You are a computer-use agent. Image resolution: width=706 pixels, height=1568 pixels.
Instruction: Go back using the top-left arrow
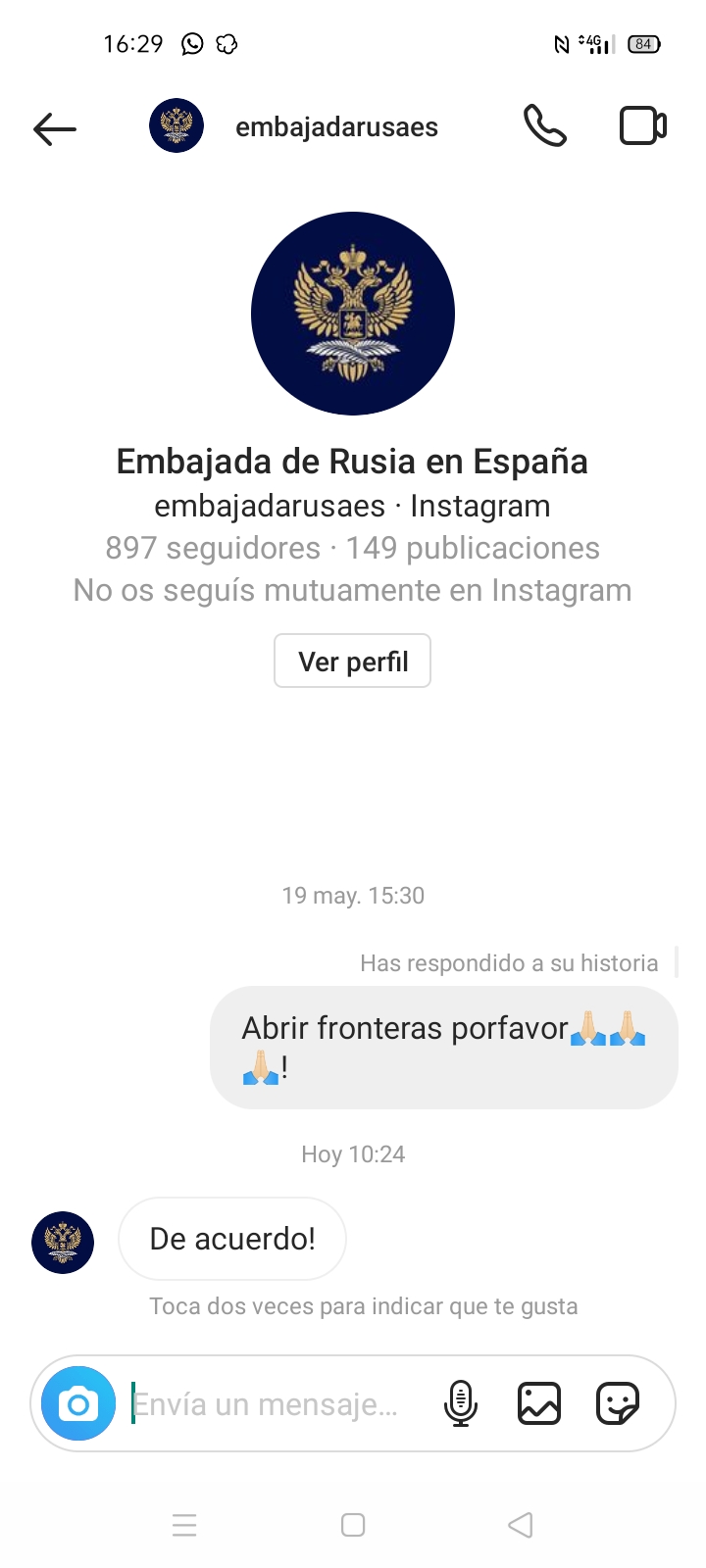[x=55, y=128]
